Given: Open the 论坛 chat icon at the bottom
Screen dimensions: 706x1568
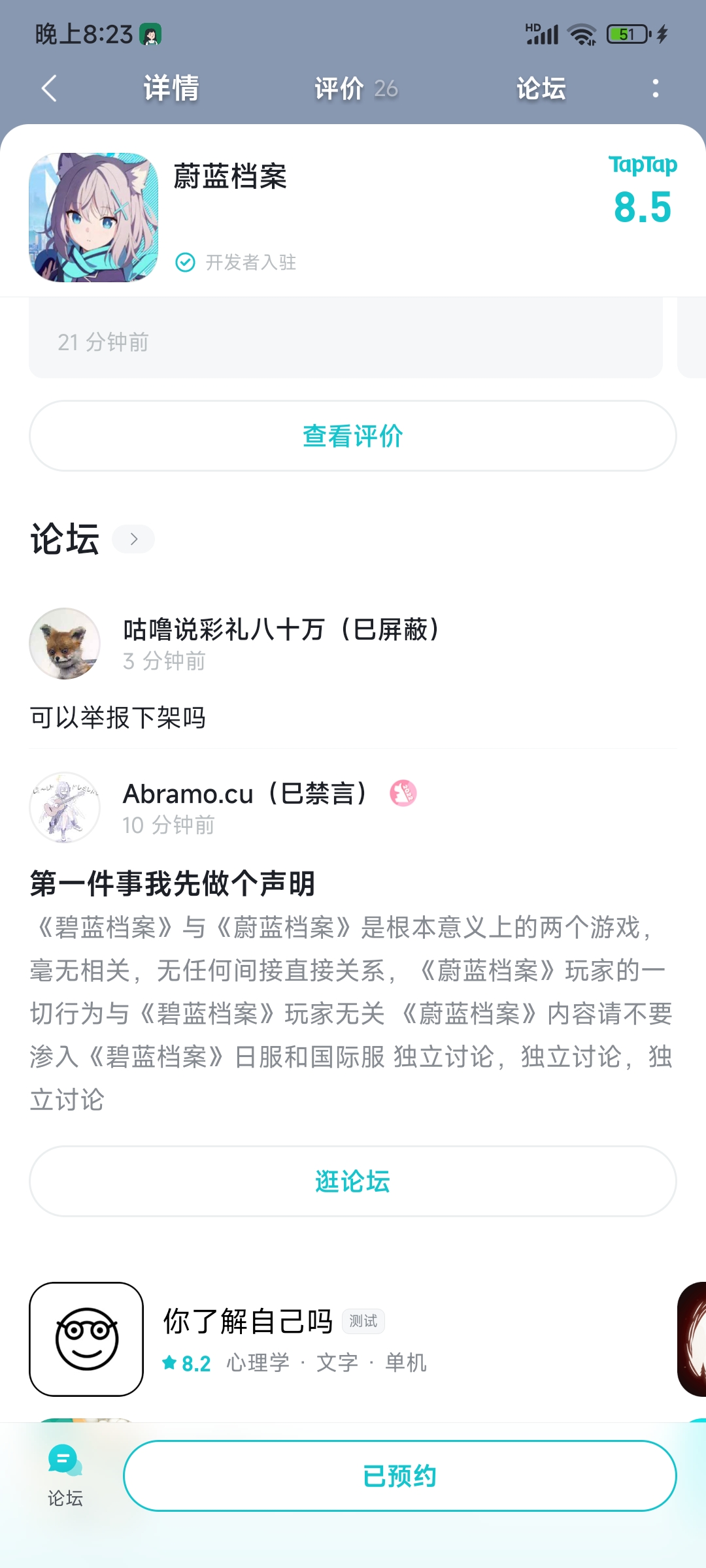Looking at the screenshot, I should (x=65, y=1475).
